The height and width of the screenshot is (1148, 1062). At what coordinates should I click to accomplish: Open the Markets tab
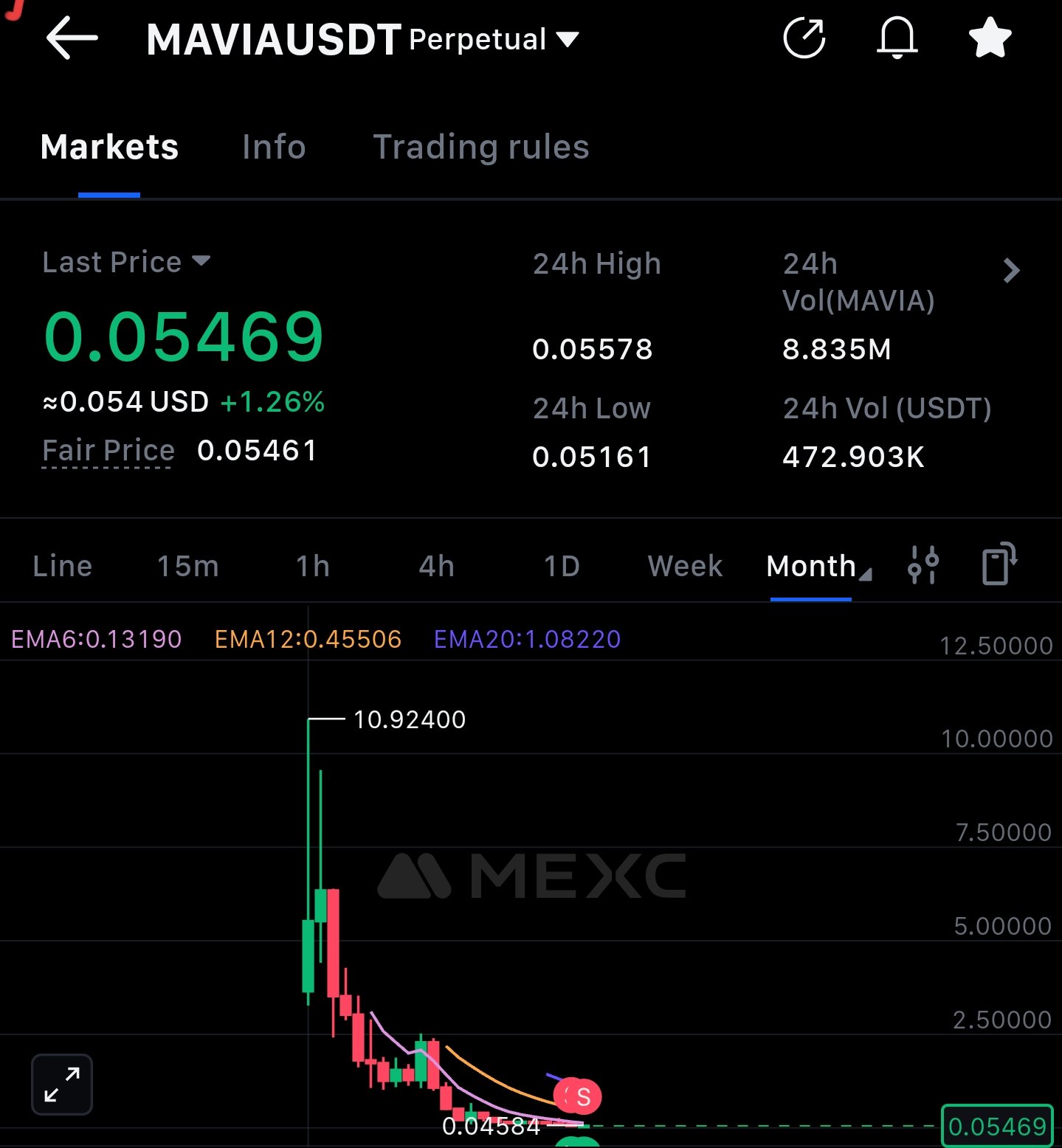pyautogui.click(x=109, y=147)
